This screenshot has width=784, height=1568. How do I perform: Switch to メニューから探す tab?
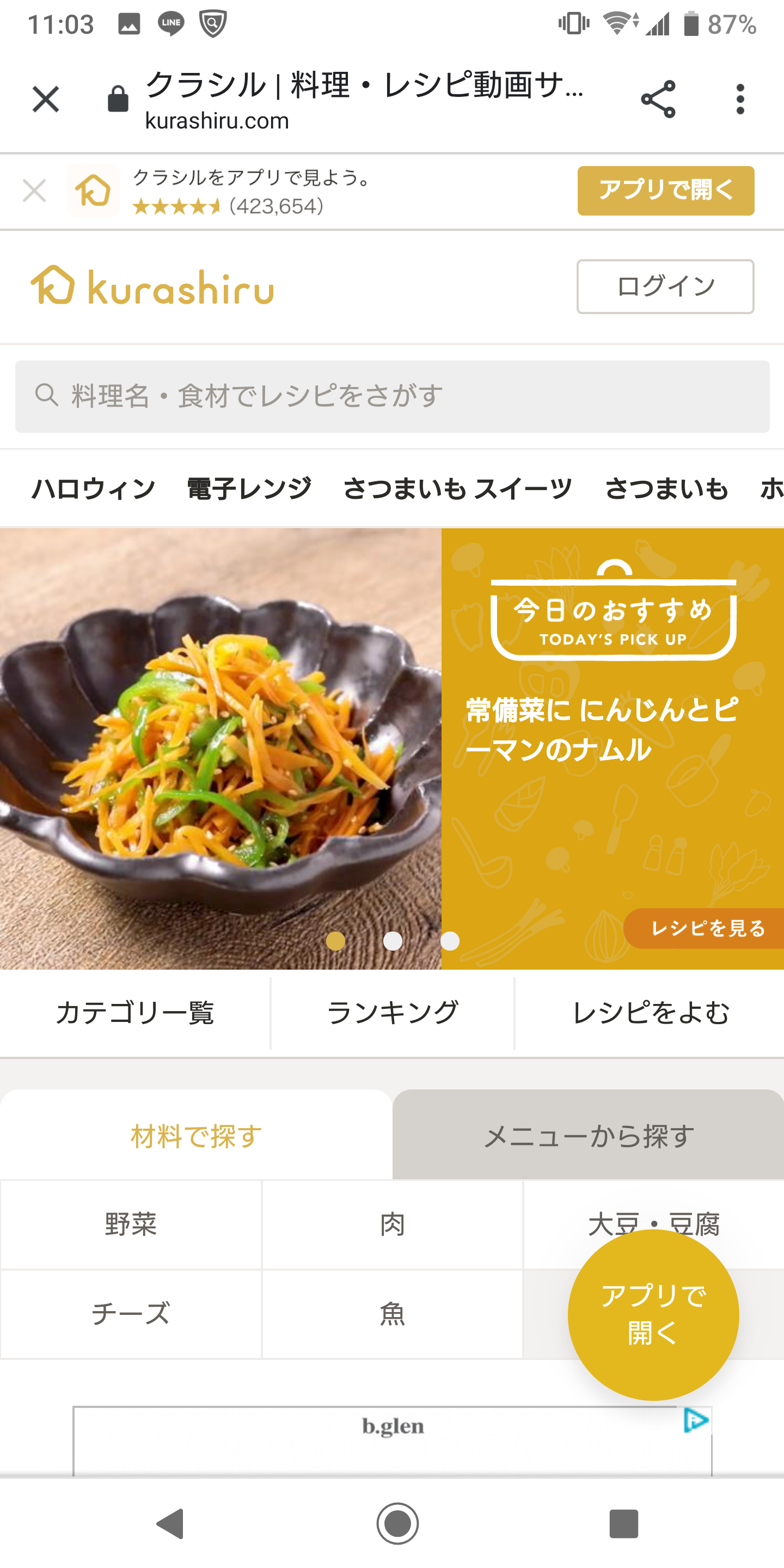(588, 1136)
